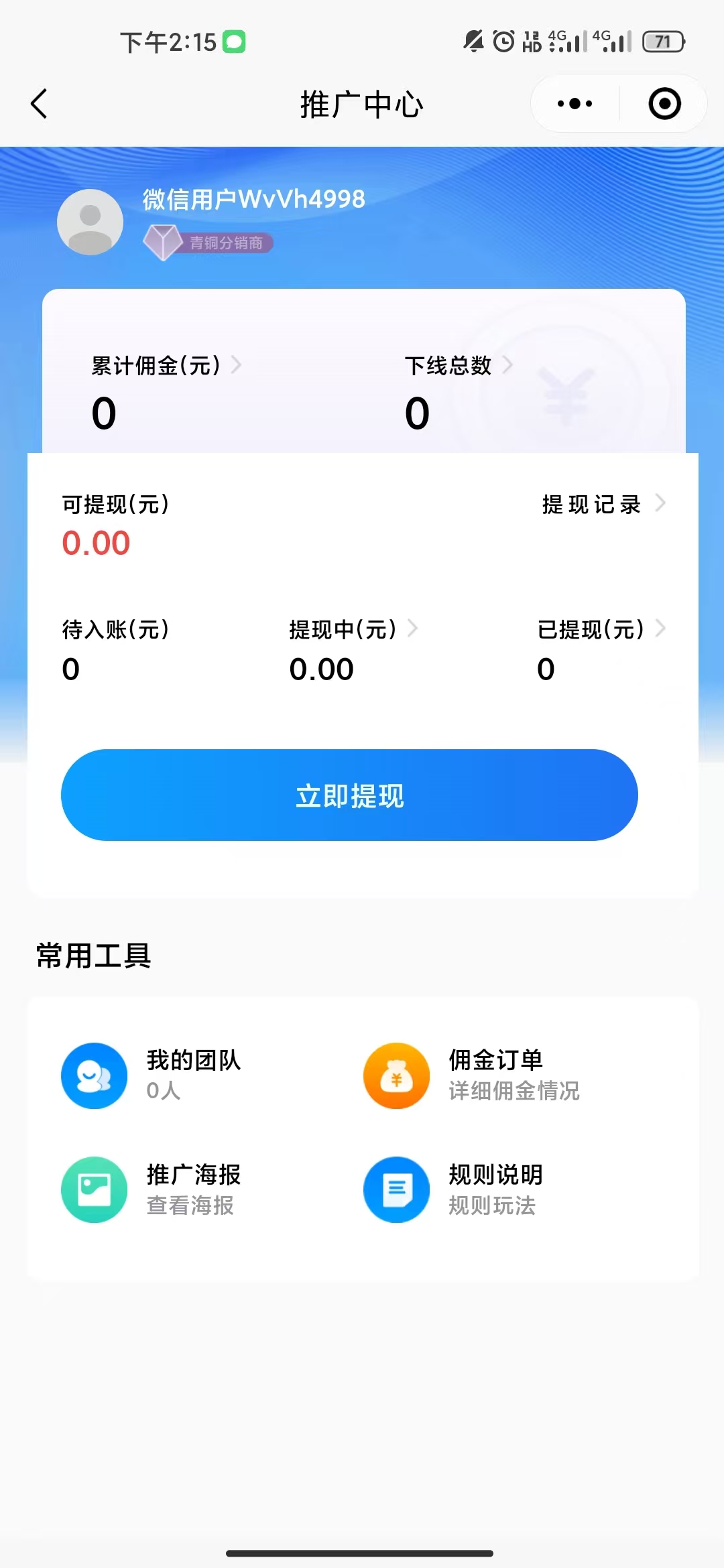Screen dimensions: 724x1568
Task: Go back from 推广中心
Action: pyautogui.click(x=40, y=104)
